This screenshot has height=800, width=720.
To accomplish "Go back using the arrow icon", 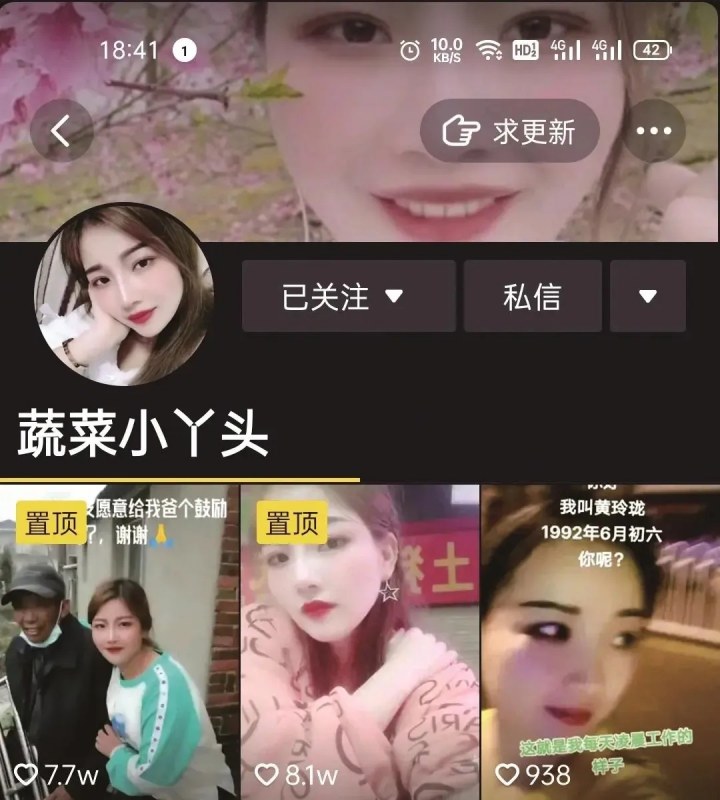I will click(x=61, y=131).
